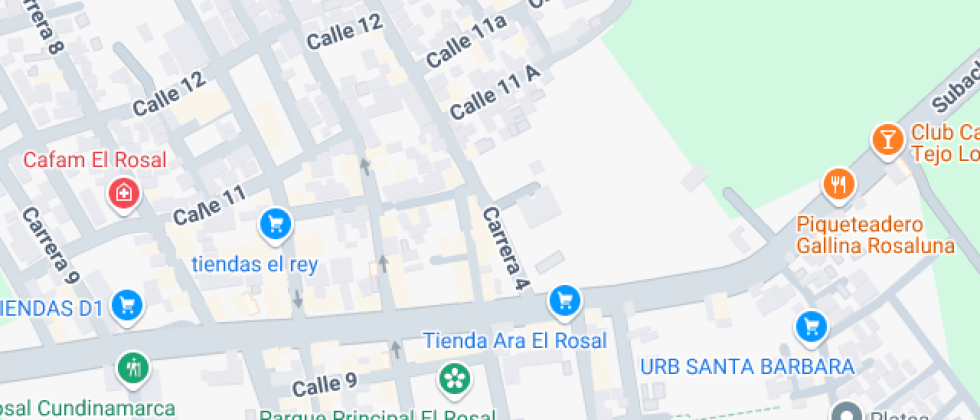Select the tiendas el rey store pin

(275, 224)
